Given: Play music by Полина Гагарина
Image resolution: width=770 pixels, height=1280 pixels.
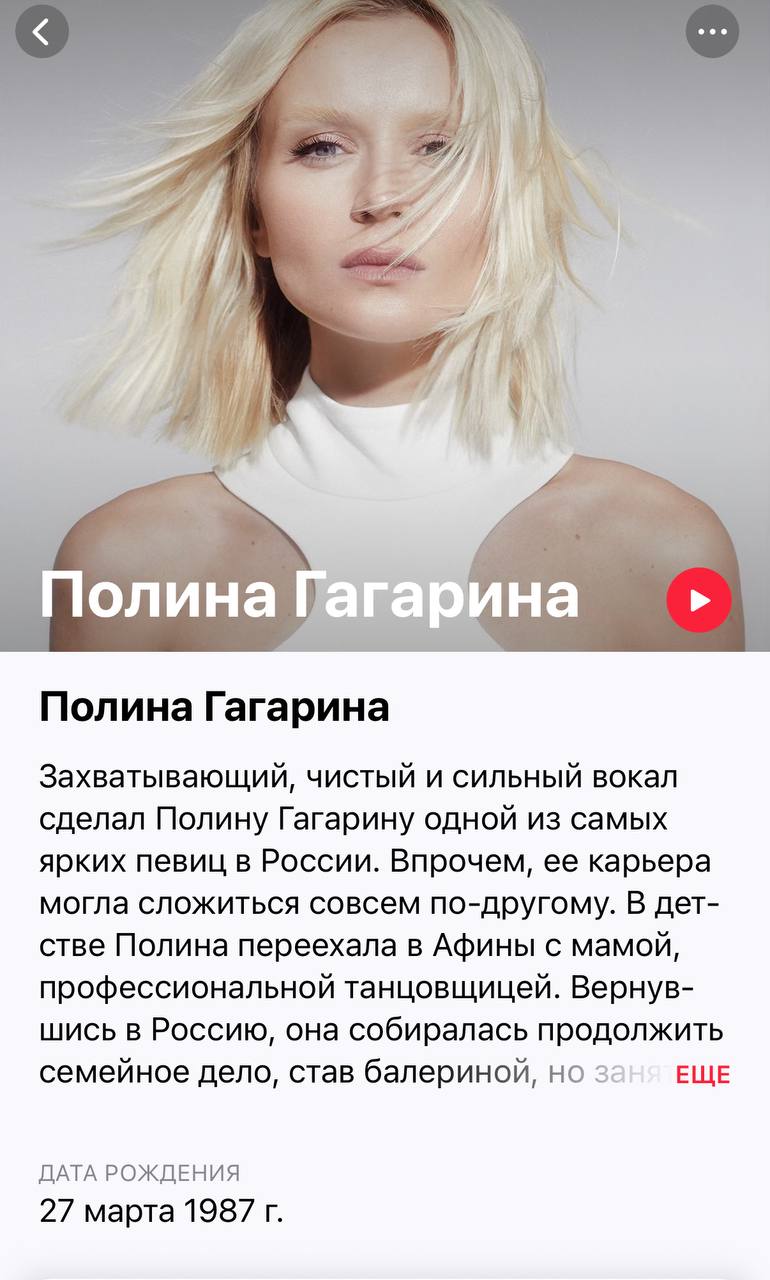Looking at the screenshot, I should 699,600.
